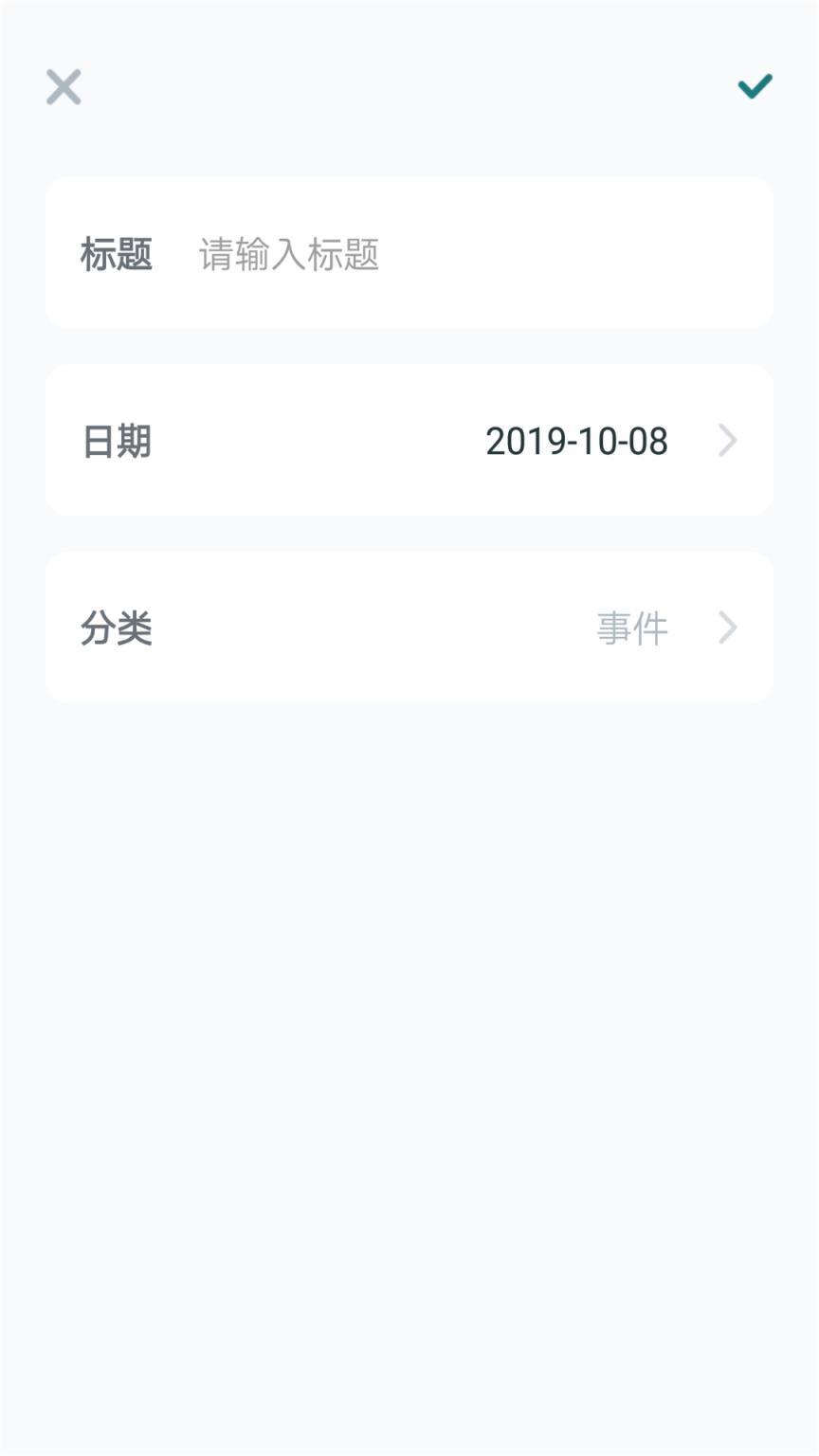Open the 事件 category dropdown

point(630,628)
